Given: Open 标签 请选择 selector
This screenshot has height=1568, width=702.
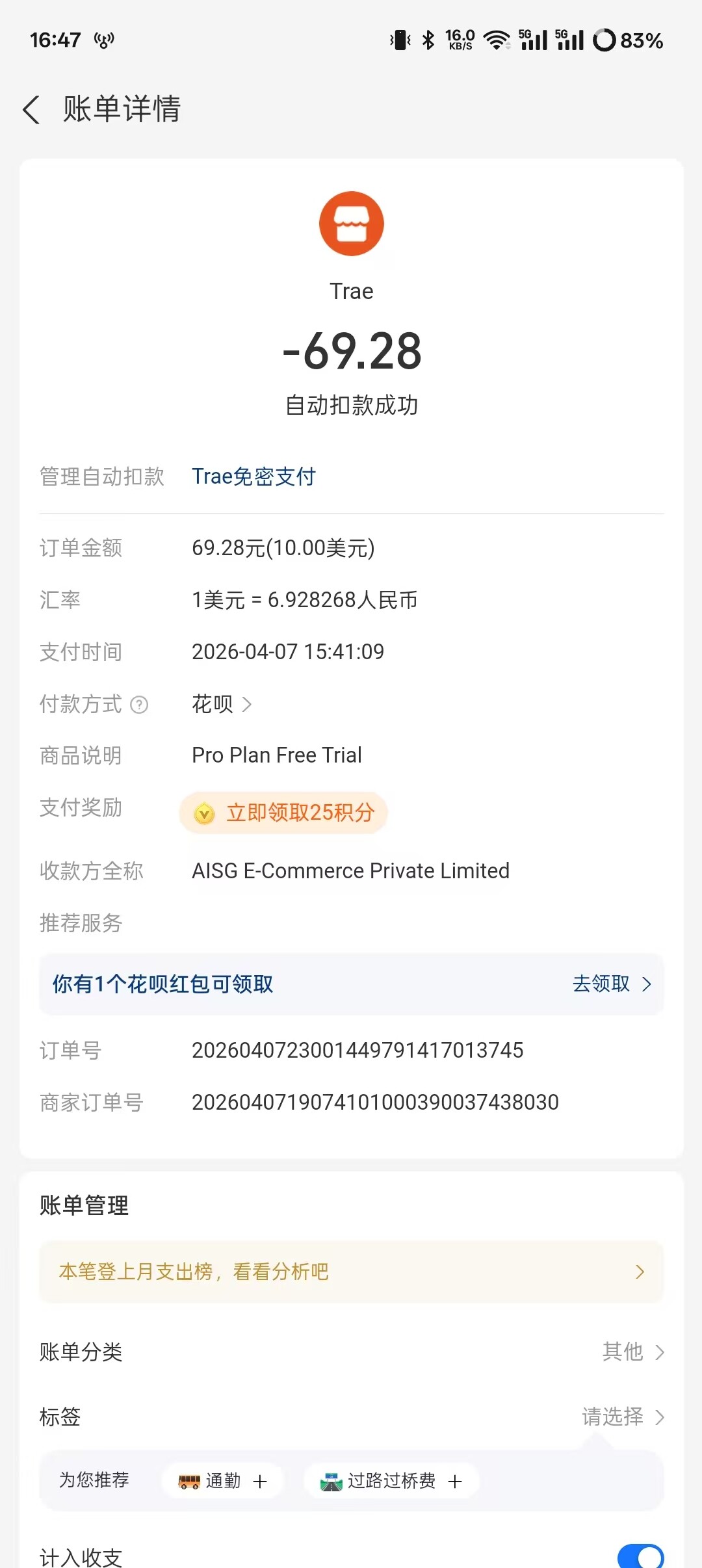Looking at the screenshot, I should click(x=621, y=1417).
